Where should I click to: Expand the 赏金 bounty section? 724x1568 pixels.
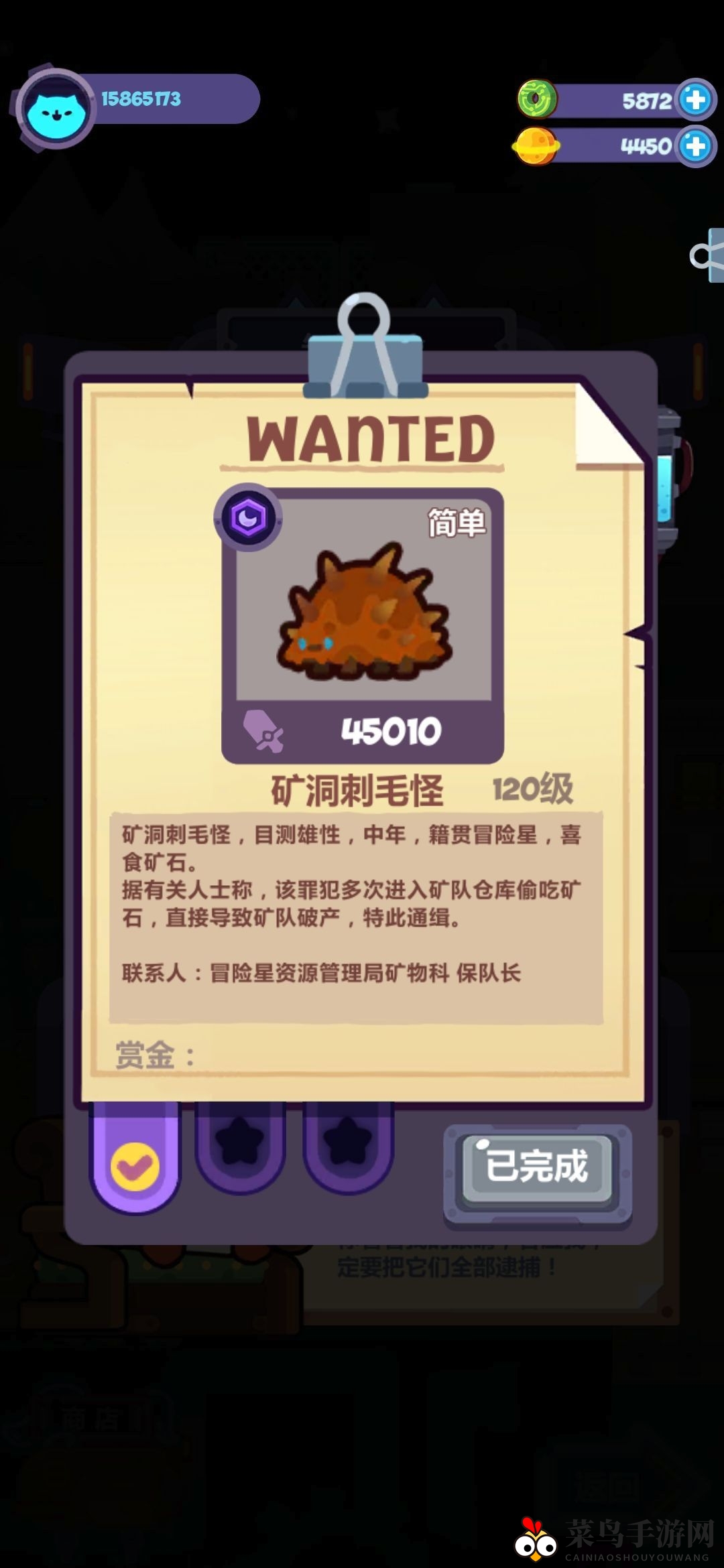[x=154, y=1050]
